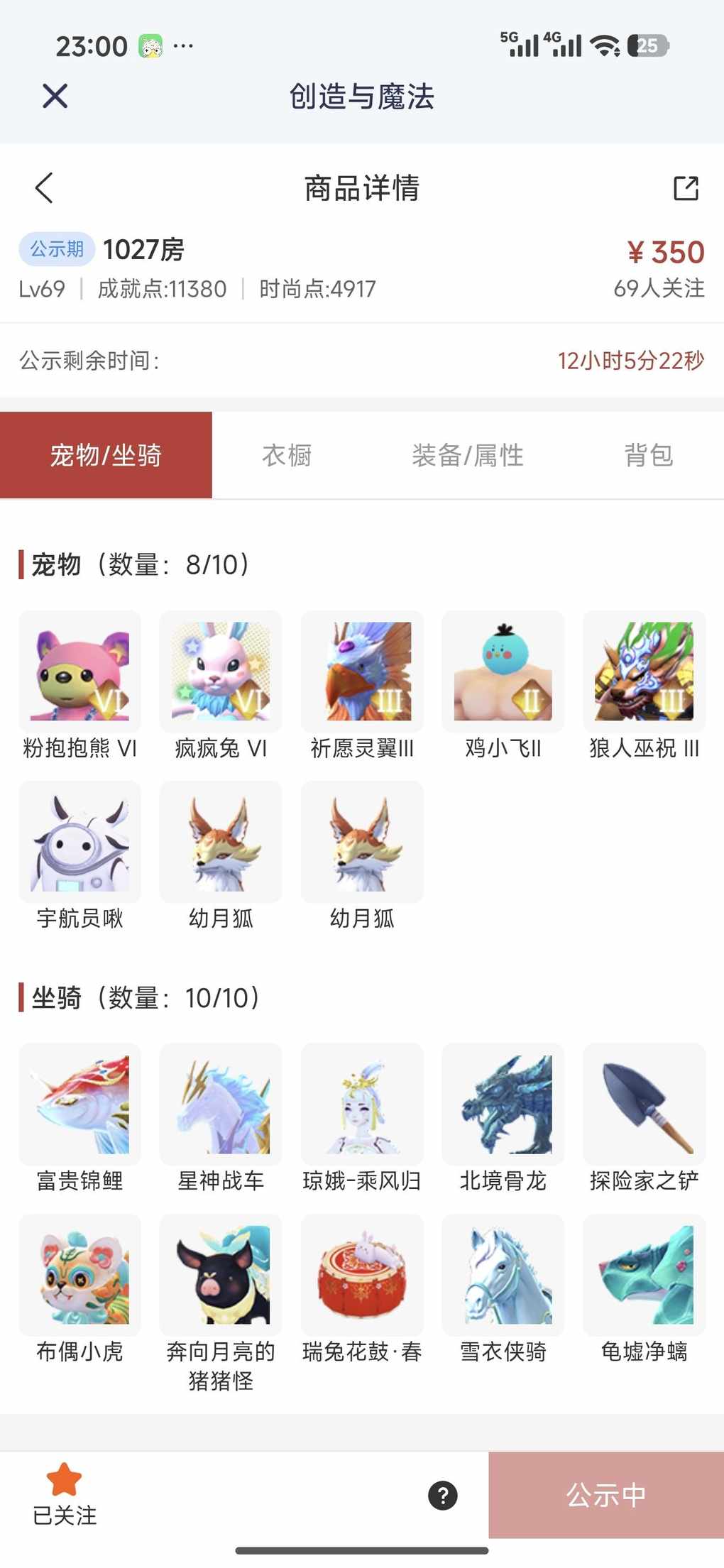This screenshot has width=724, height=1568.
Task: View the 宇航员啾 pet
Action: pyautogui.click(x=79, y=842)
